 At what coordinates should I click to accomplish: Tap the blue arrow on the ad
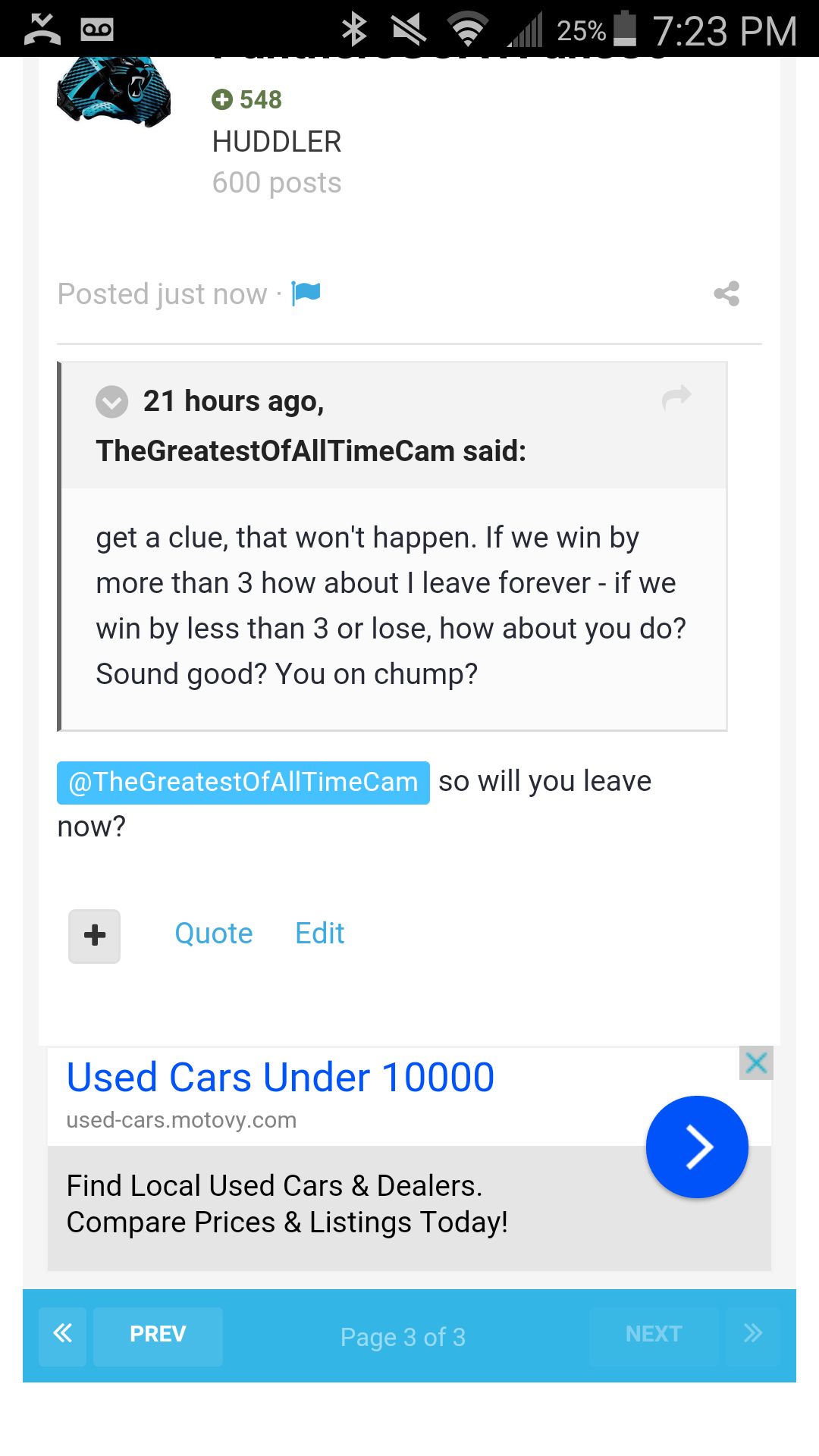pos(697,1147)
